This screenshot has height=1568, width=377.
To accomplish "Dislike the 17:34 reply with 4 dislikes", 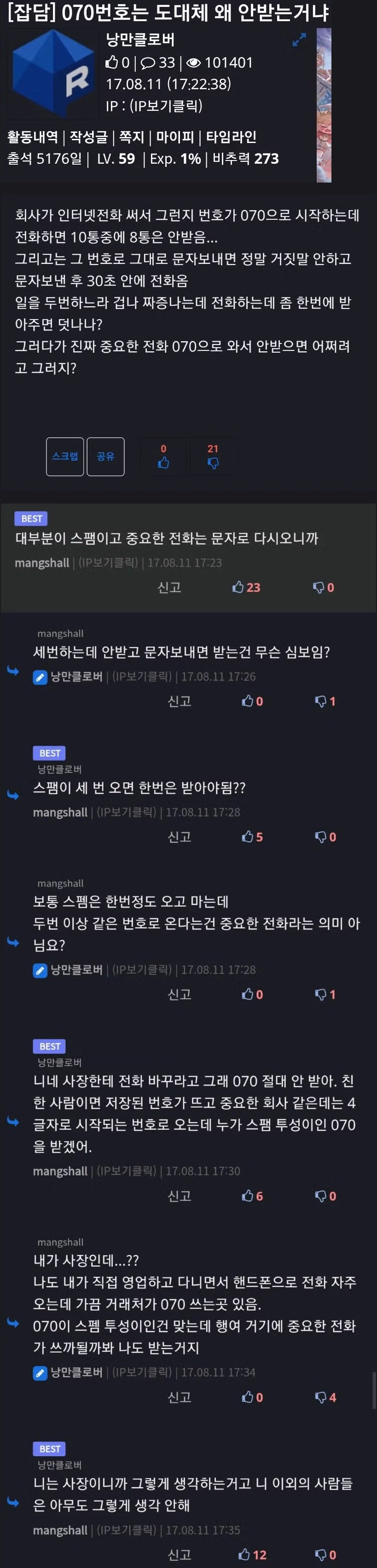I will point(325,1397).
